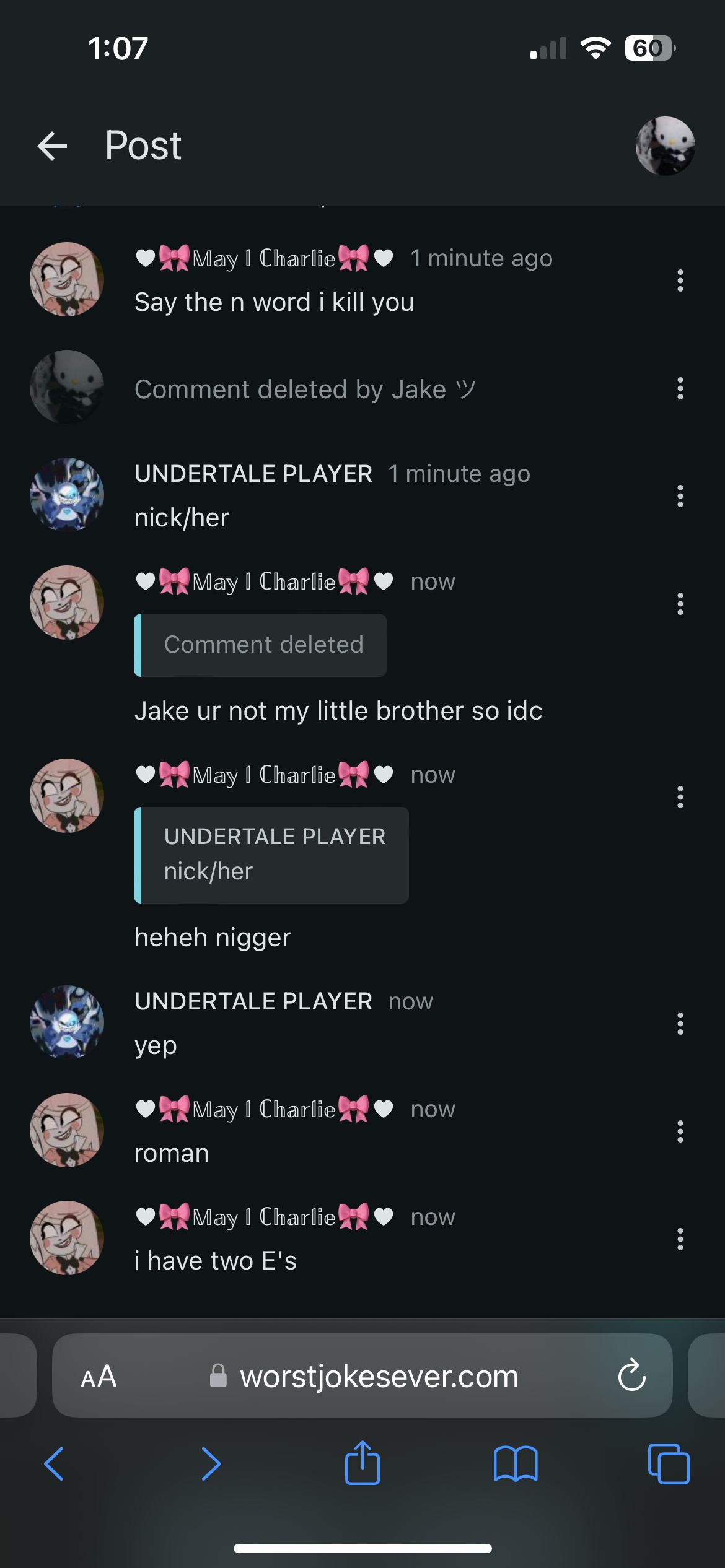Open your profile avatar in header
The image size is (725, 1568).
[665, 146]
